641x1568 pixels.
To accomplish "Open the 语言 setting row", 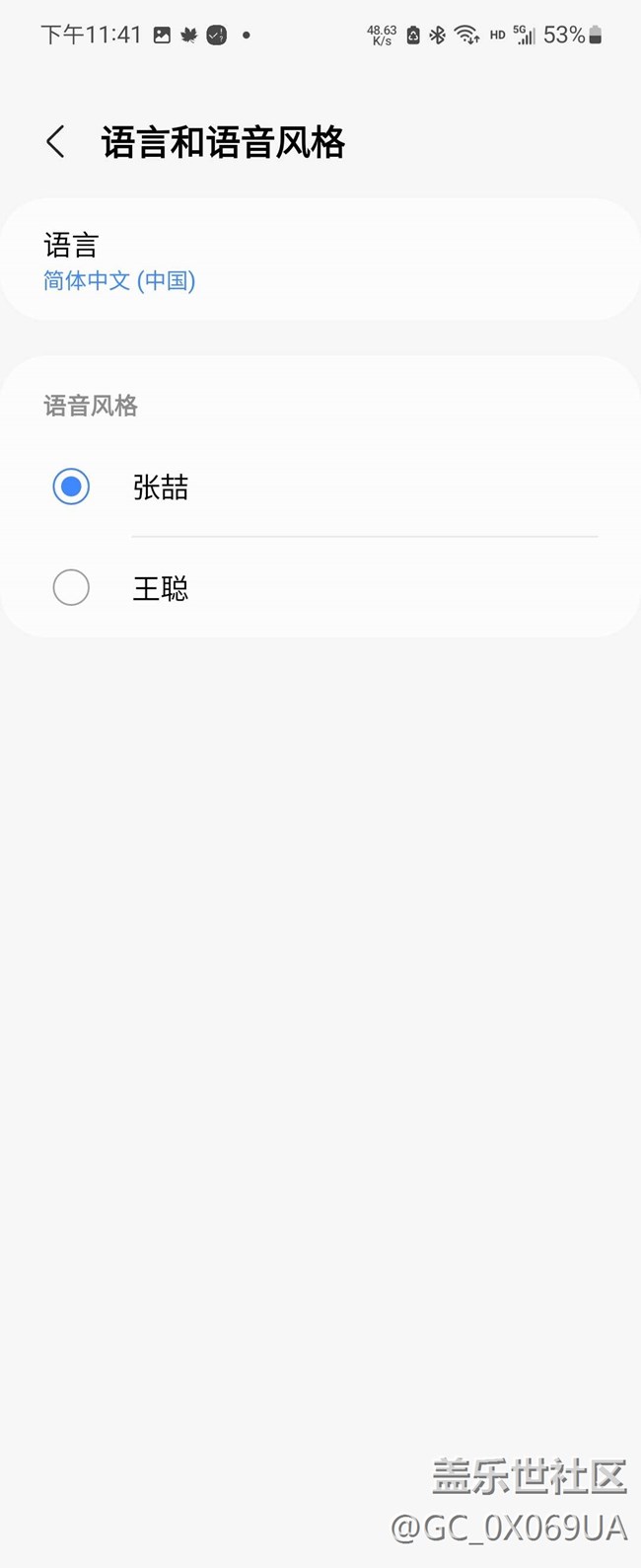I will pyautogui.click(x=320, y=261).
